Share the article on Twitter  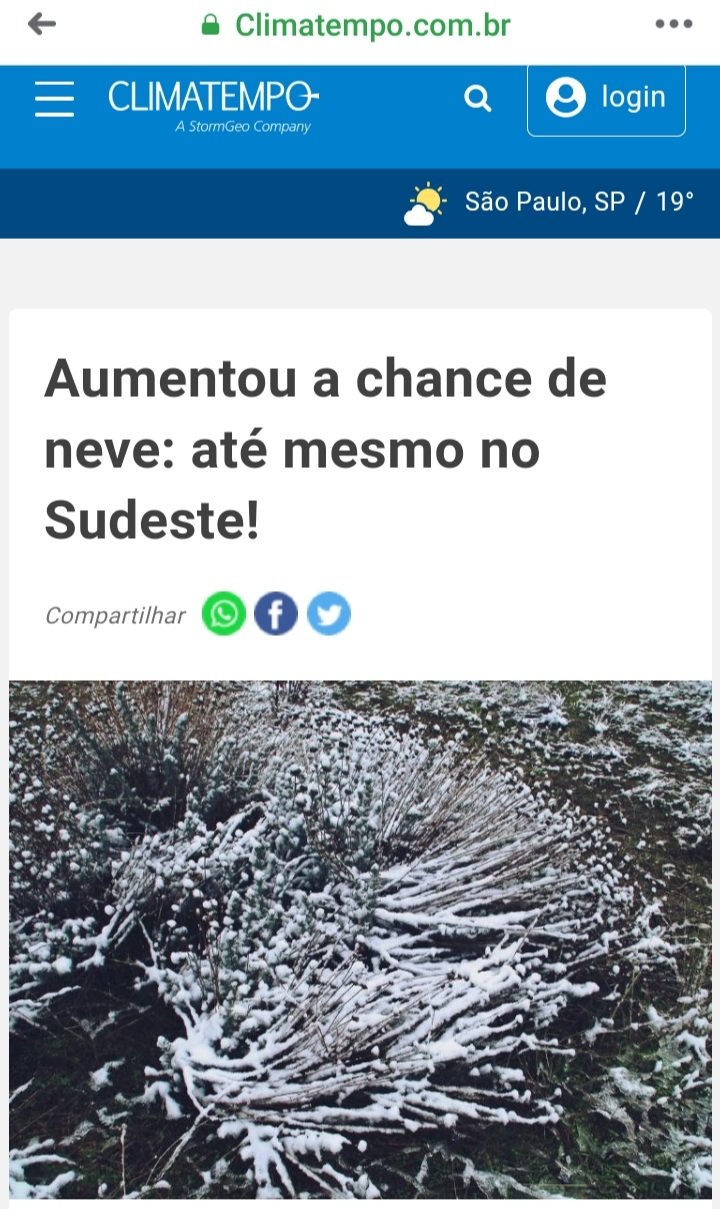[x=329, y=614]
